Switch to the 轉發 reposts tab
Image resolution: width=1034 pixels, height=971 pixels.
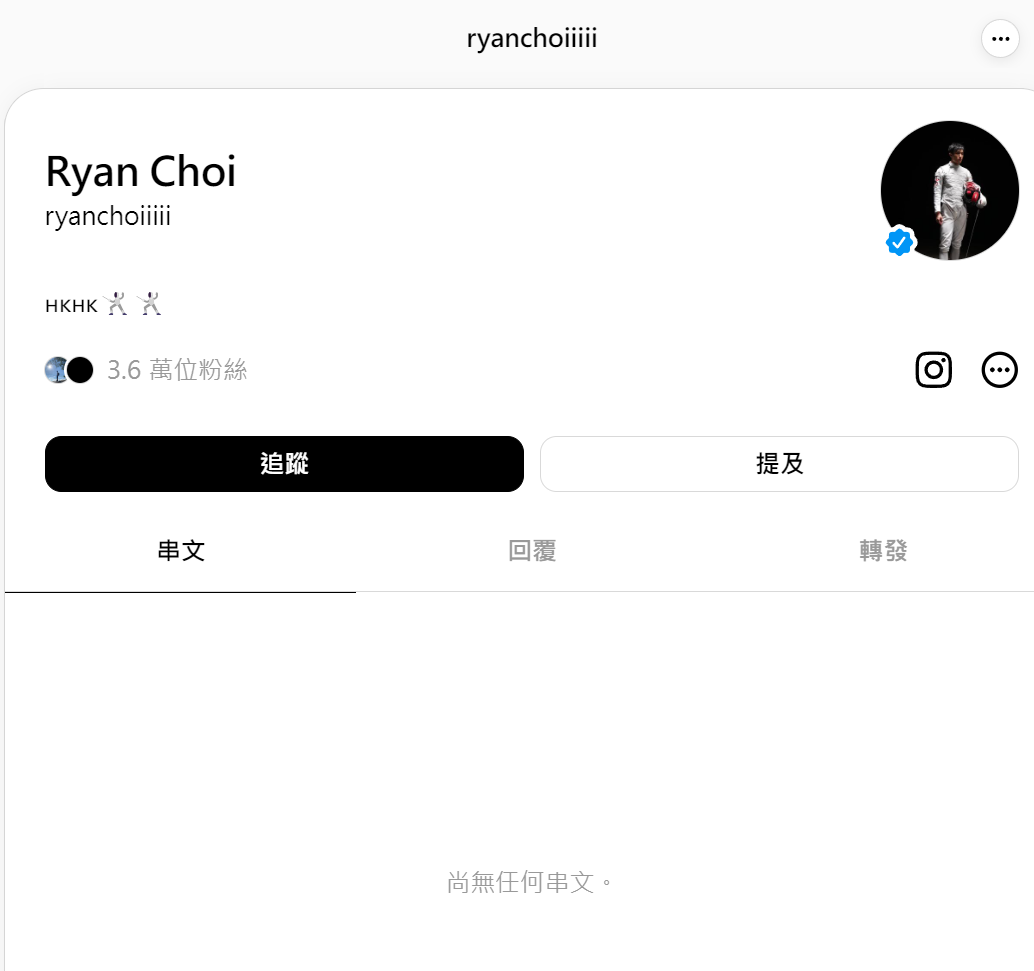point(883,551)
